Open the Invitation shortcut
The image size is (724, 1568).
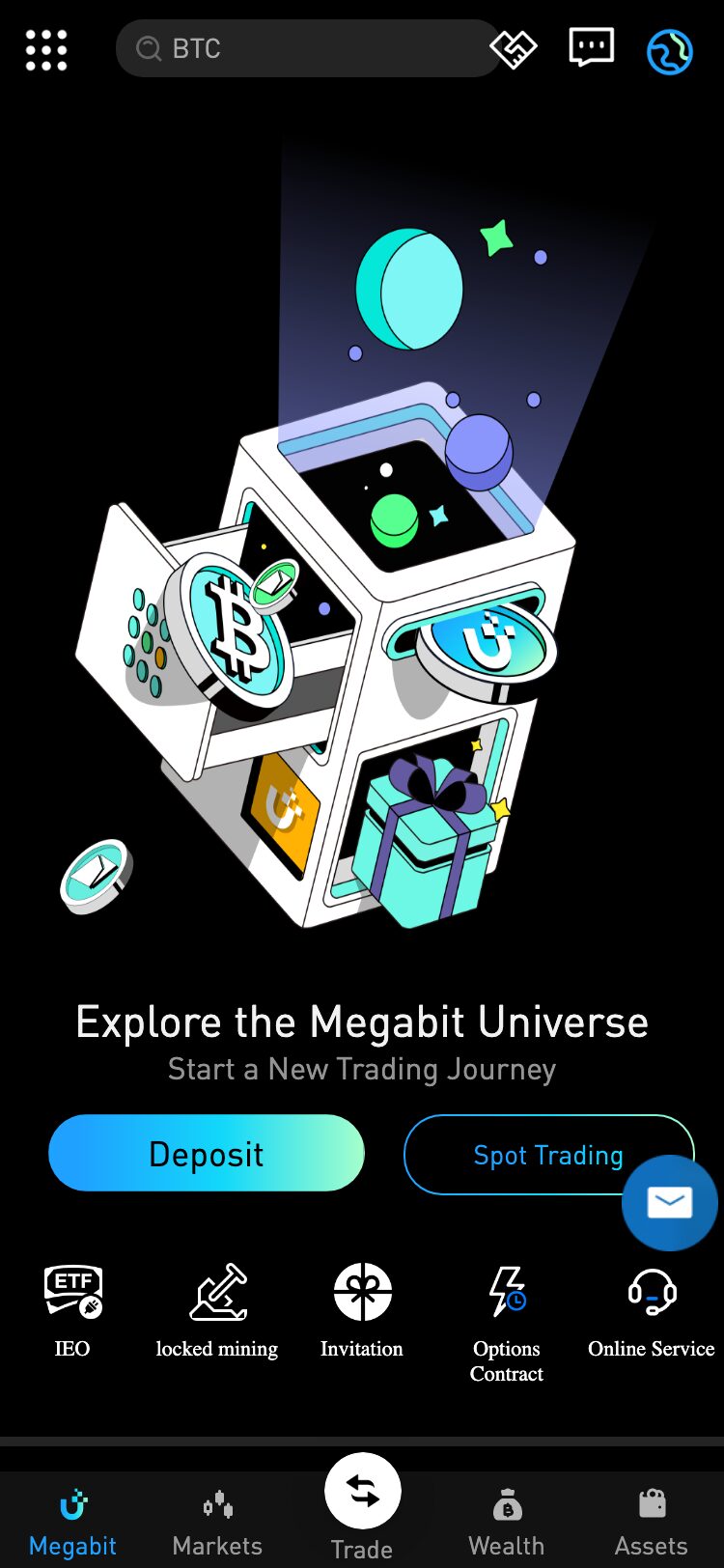[362, 1309]
